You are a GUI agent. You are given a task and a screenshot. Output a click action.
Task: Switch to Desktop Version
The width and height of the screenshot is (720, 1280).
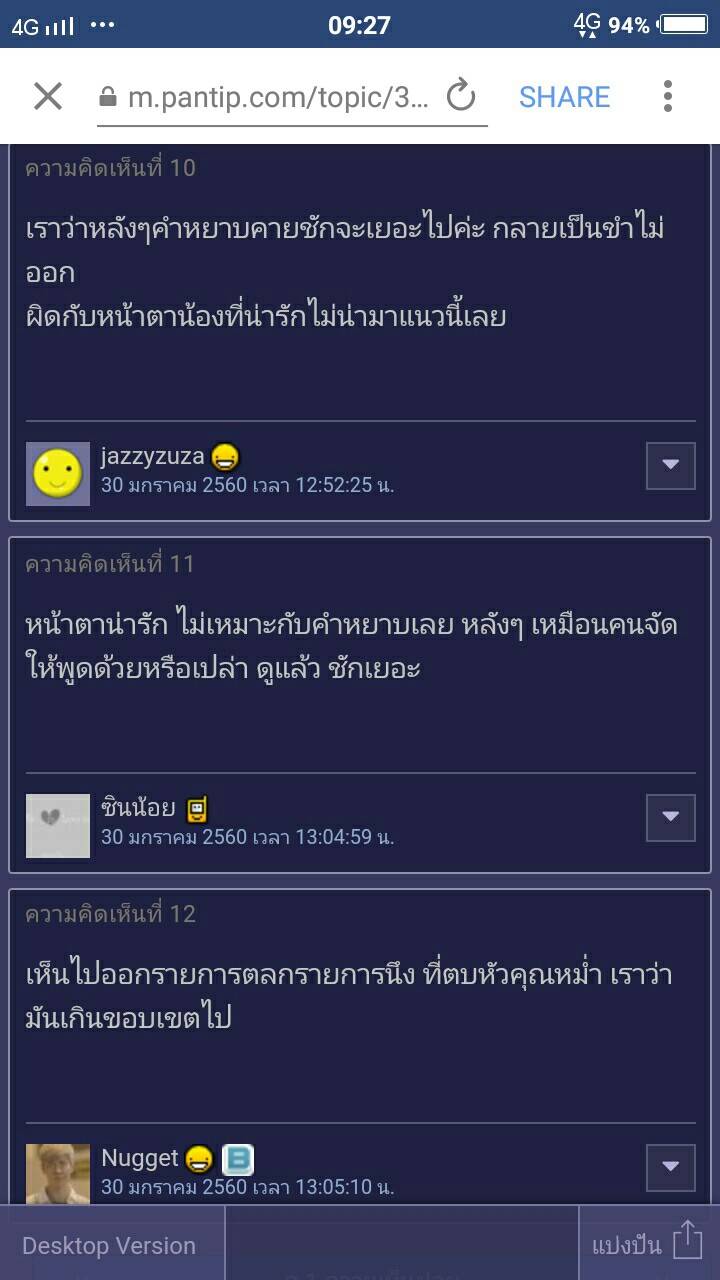[109, 1246]
